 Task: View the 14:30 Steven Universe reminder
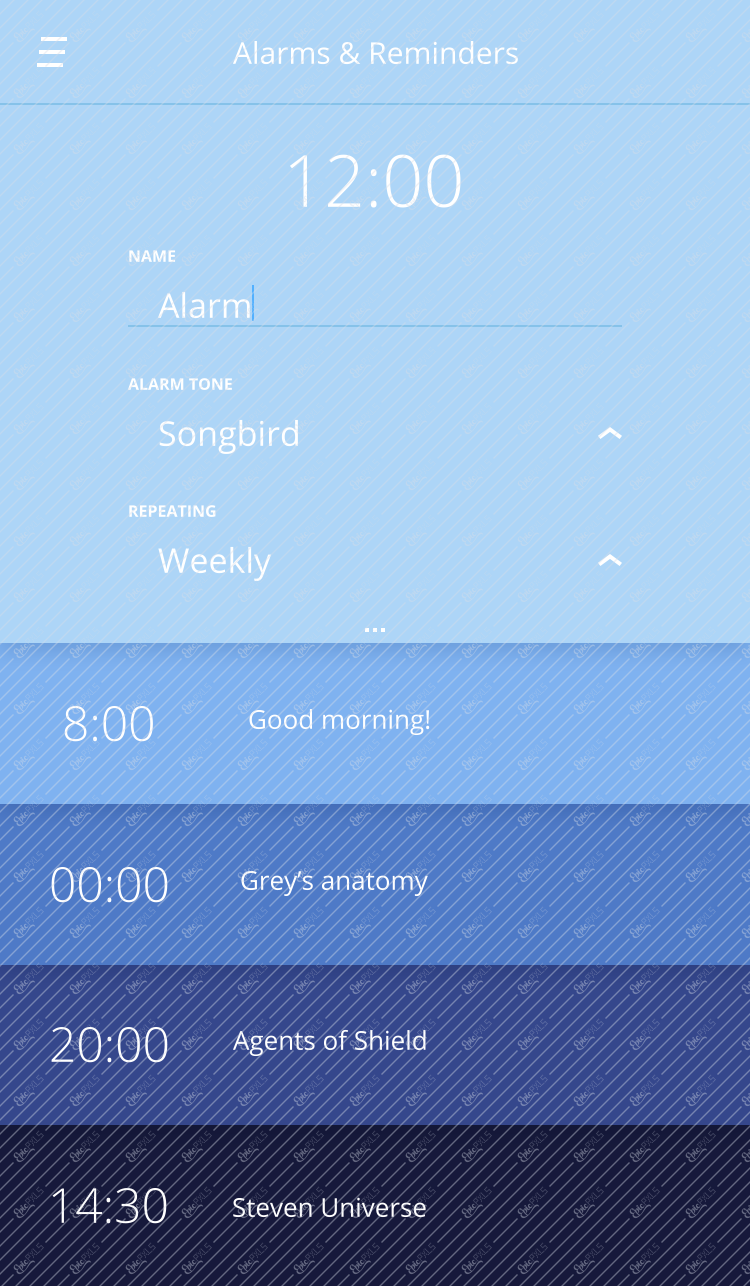click(x=374, y=1206)
